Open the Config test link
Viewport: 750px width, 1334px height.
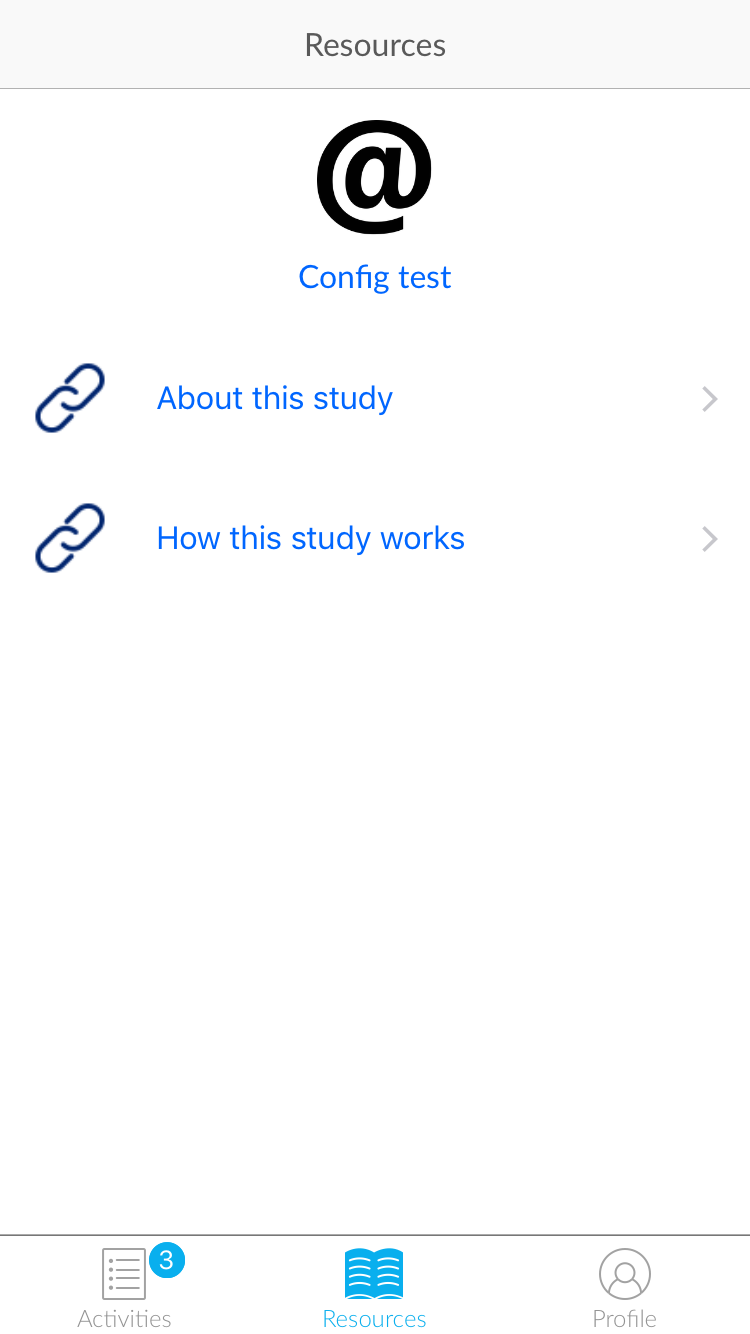pos(375,277)
